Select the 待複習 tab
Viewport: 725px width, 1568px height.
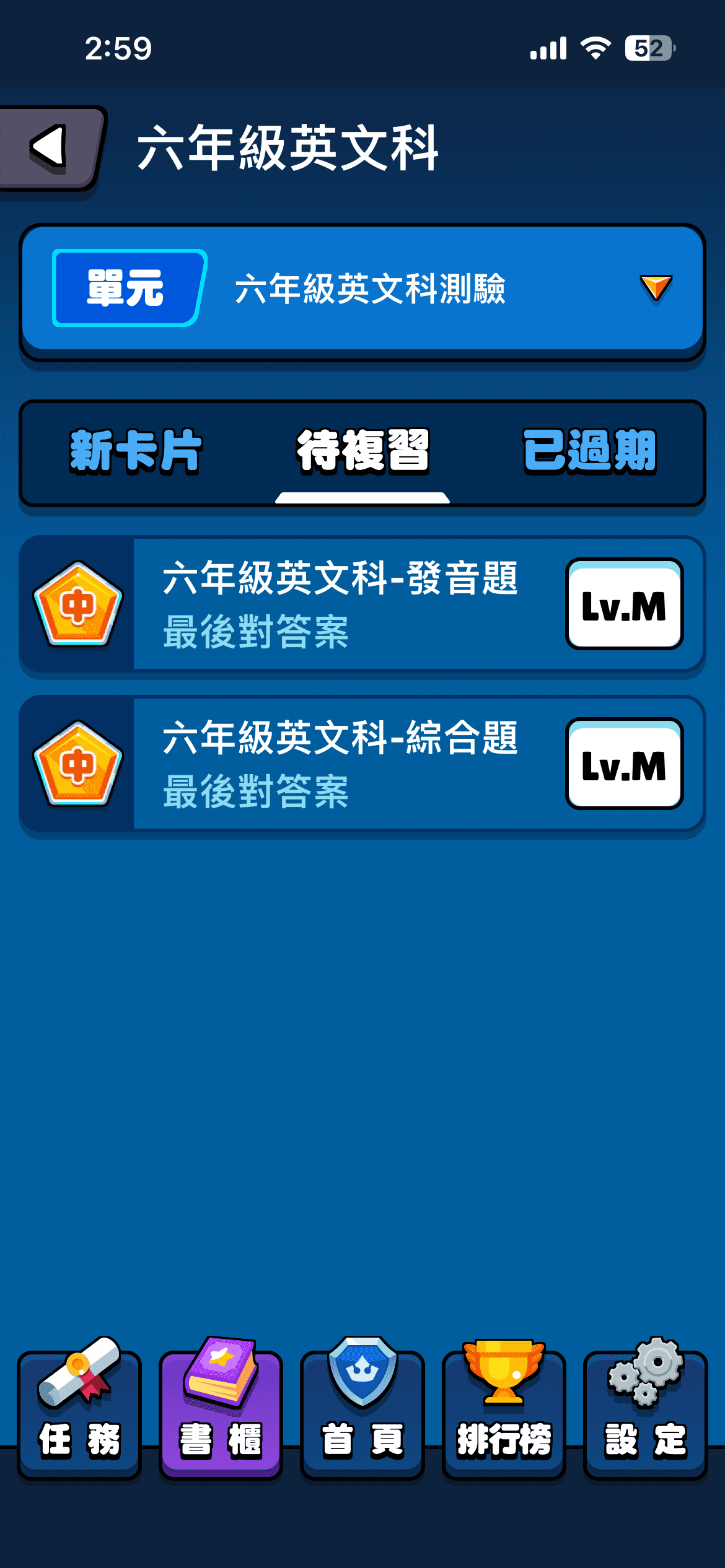point(362,451)
